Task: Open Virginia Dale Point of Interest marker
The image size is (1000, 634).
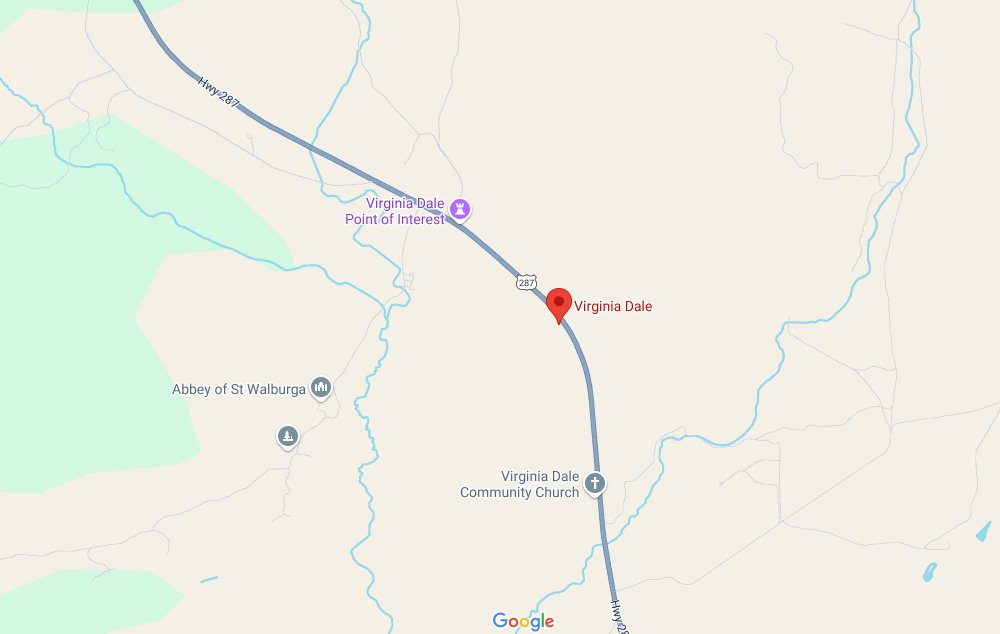Action: click(460, 210)
